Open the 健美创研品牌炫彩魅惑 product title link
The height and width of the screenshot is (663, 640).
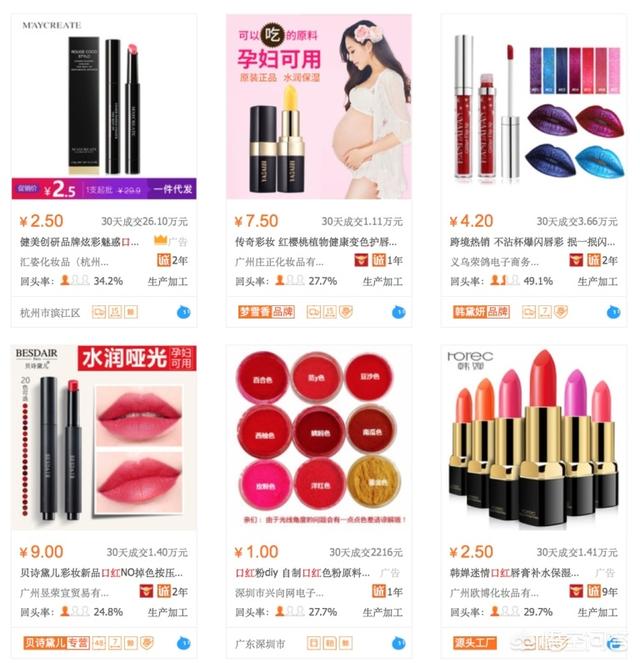pyautogui.click(x=80, y=241)
